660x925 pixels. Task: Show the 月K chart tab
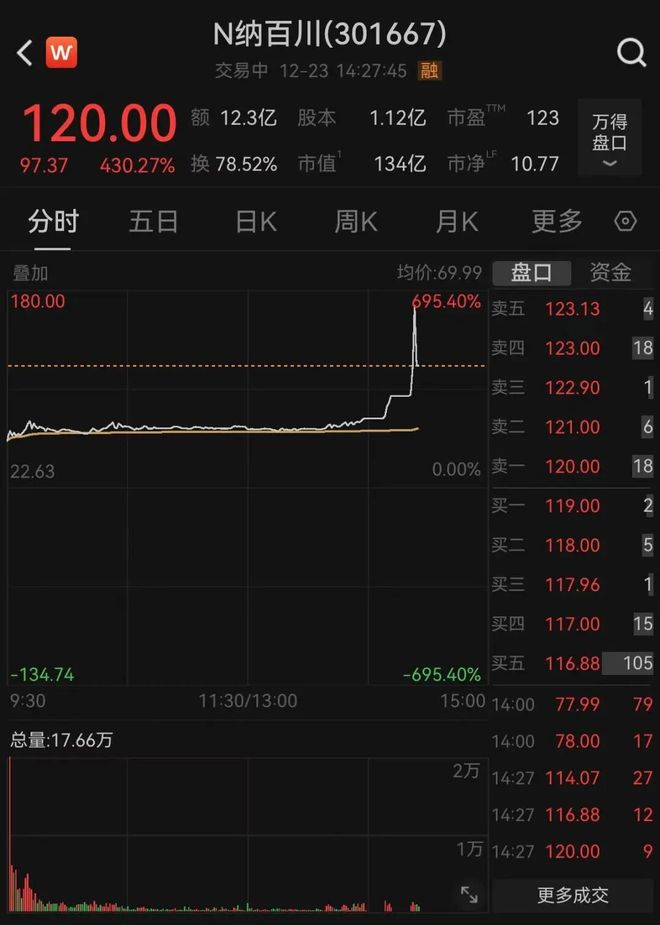pos(456,221)
